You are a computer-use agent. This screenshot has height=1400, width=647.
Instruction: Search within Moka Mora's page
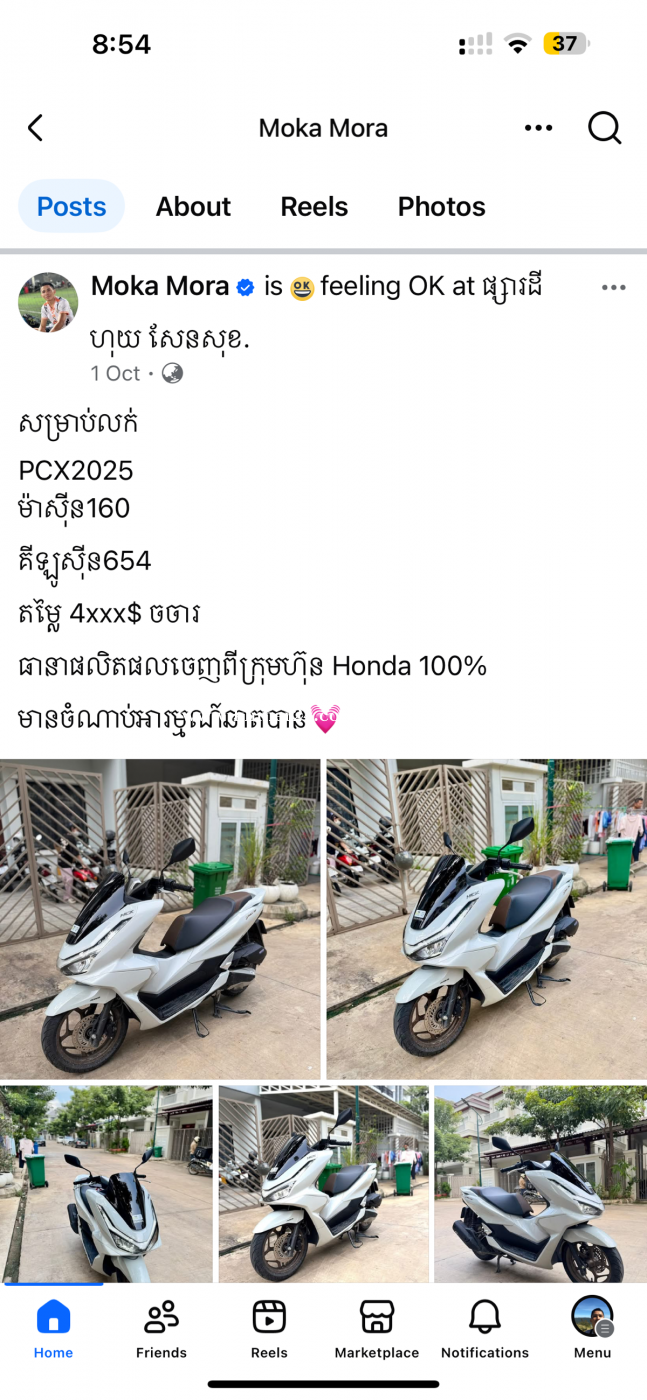(604, 128)
